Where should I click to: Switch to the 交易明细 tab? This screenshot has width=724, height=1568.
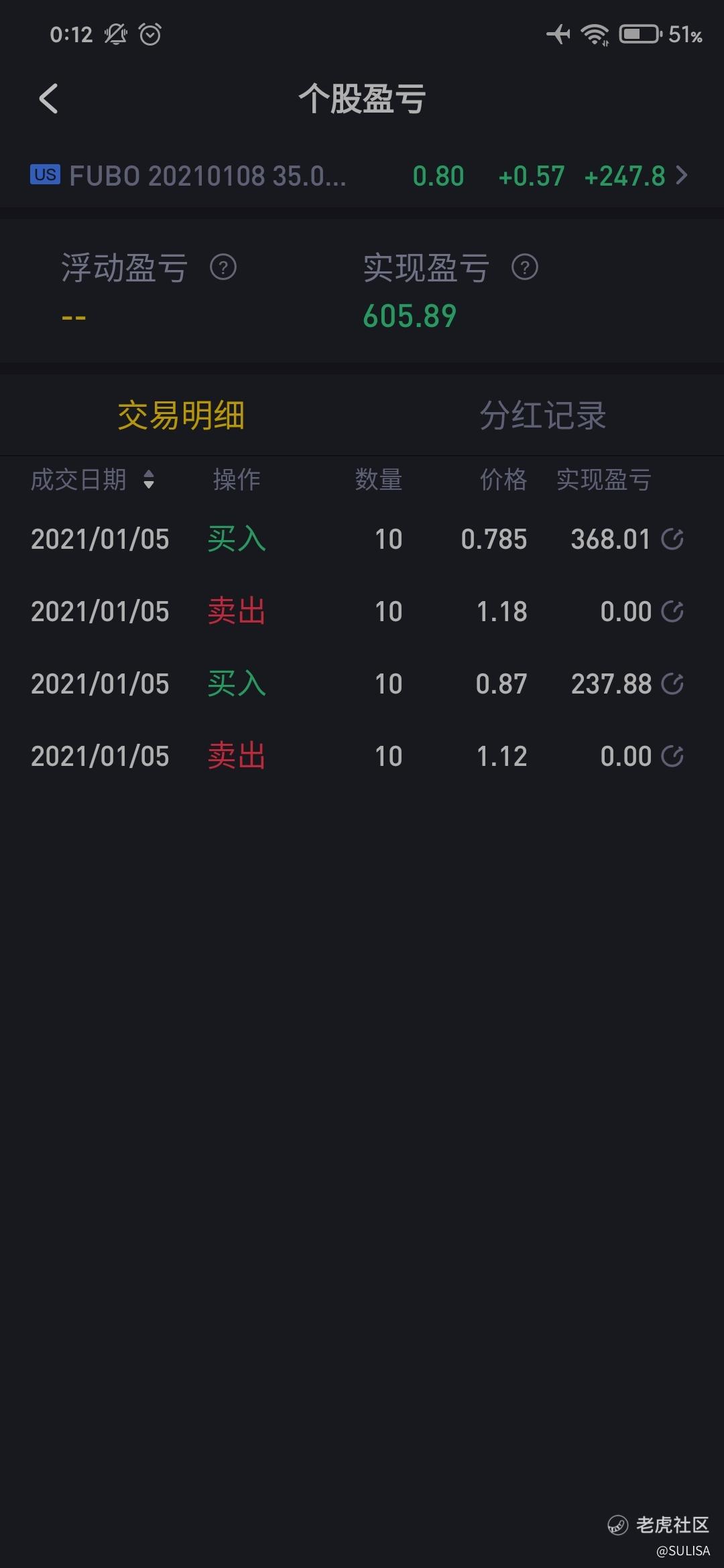click(181, 415)
